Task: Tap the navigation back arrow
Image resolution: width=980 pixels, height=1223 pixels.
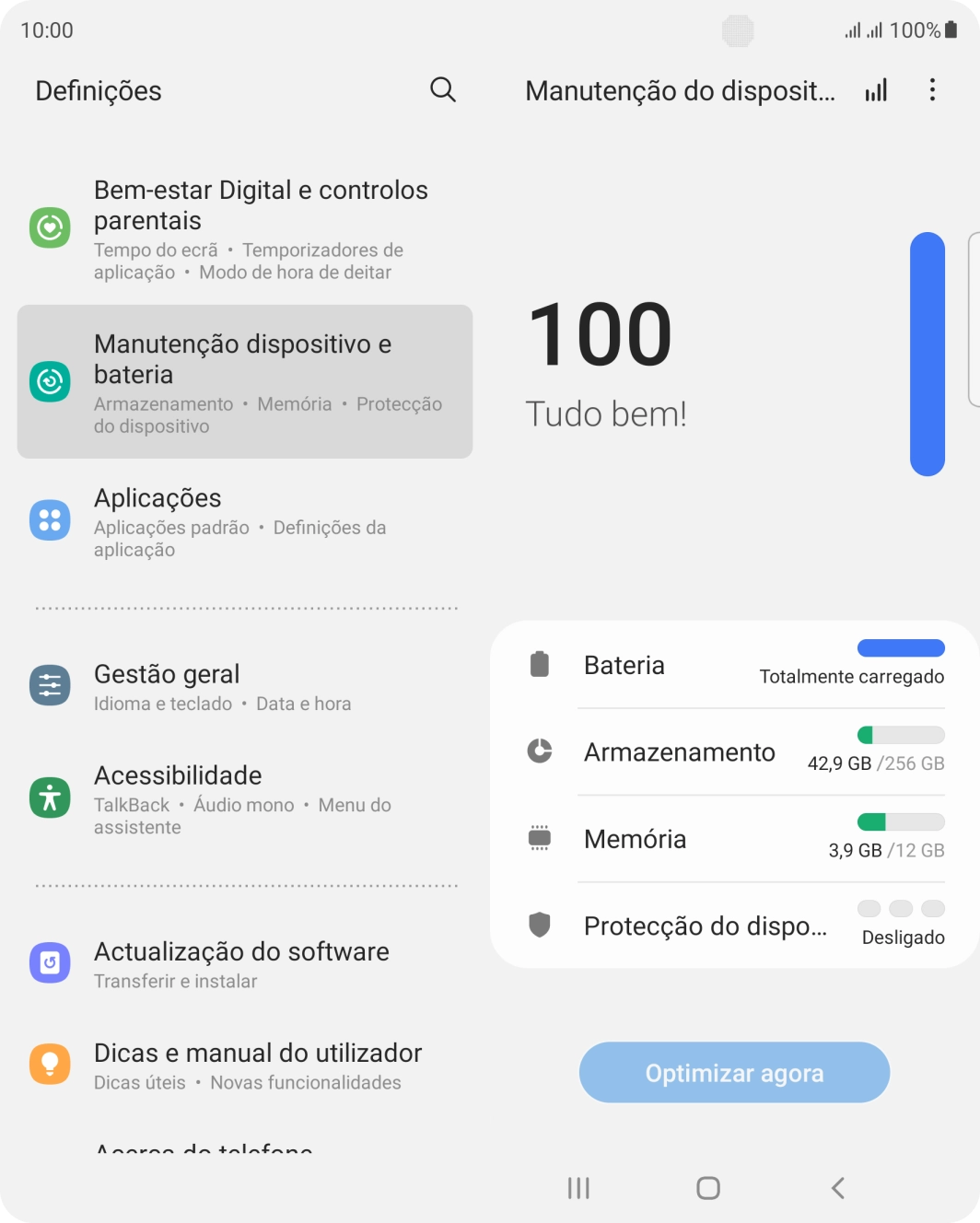Action: click(836, 1188)
